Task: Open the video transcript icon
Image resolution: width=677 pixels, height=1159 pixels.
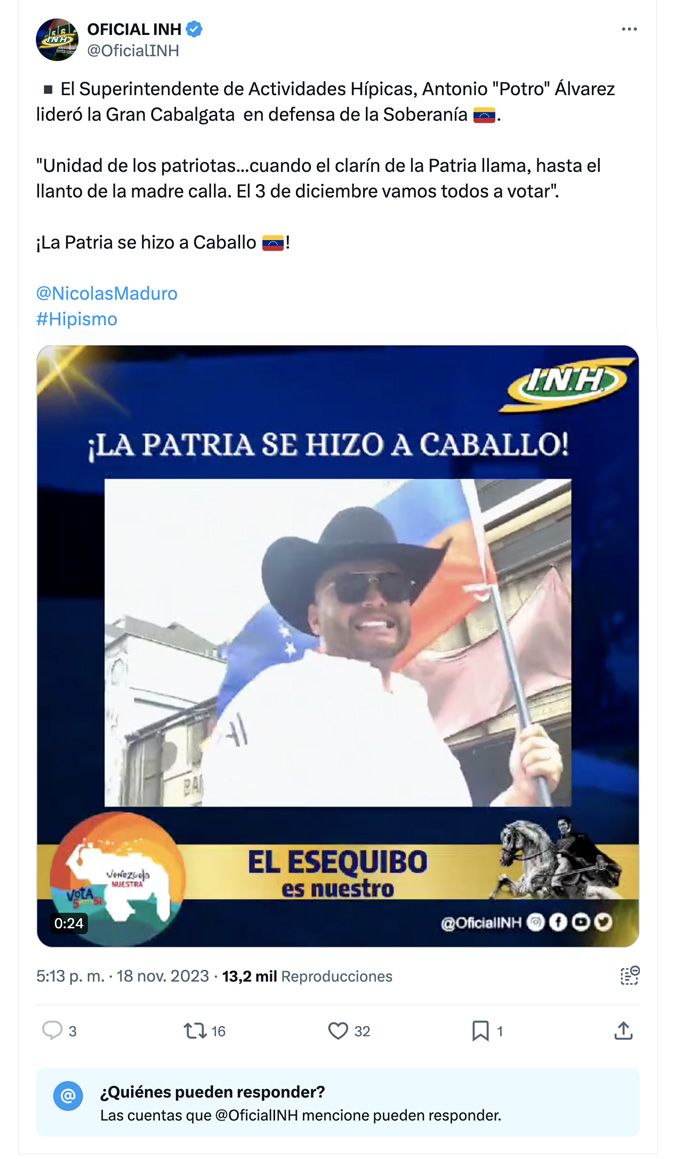Action: pos(629,976)
